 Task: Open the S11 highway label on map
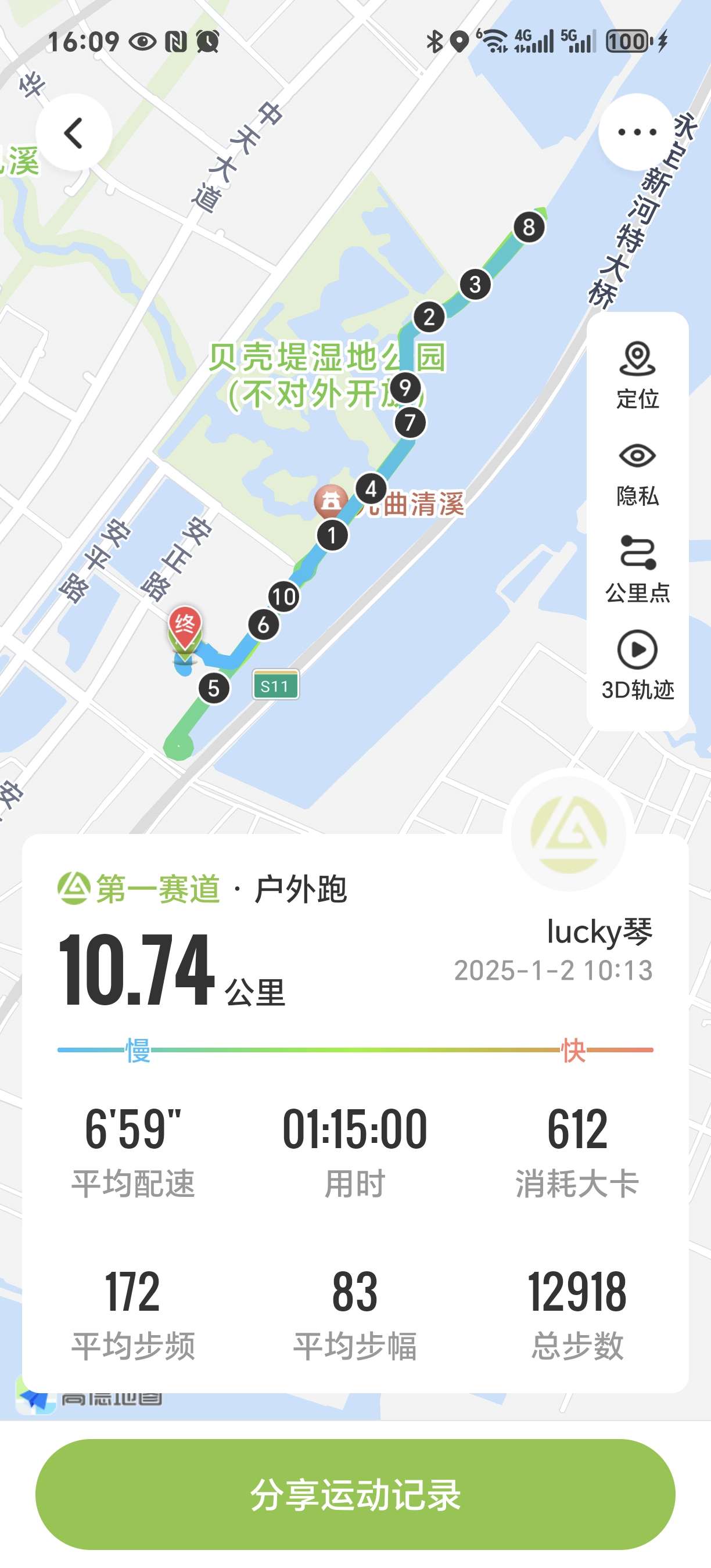277,686
